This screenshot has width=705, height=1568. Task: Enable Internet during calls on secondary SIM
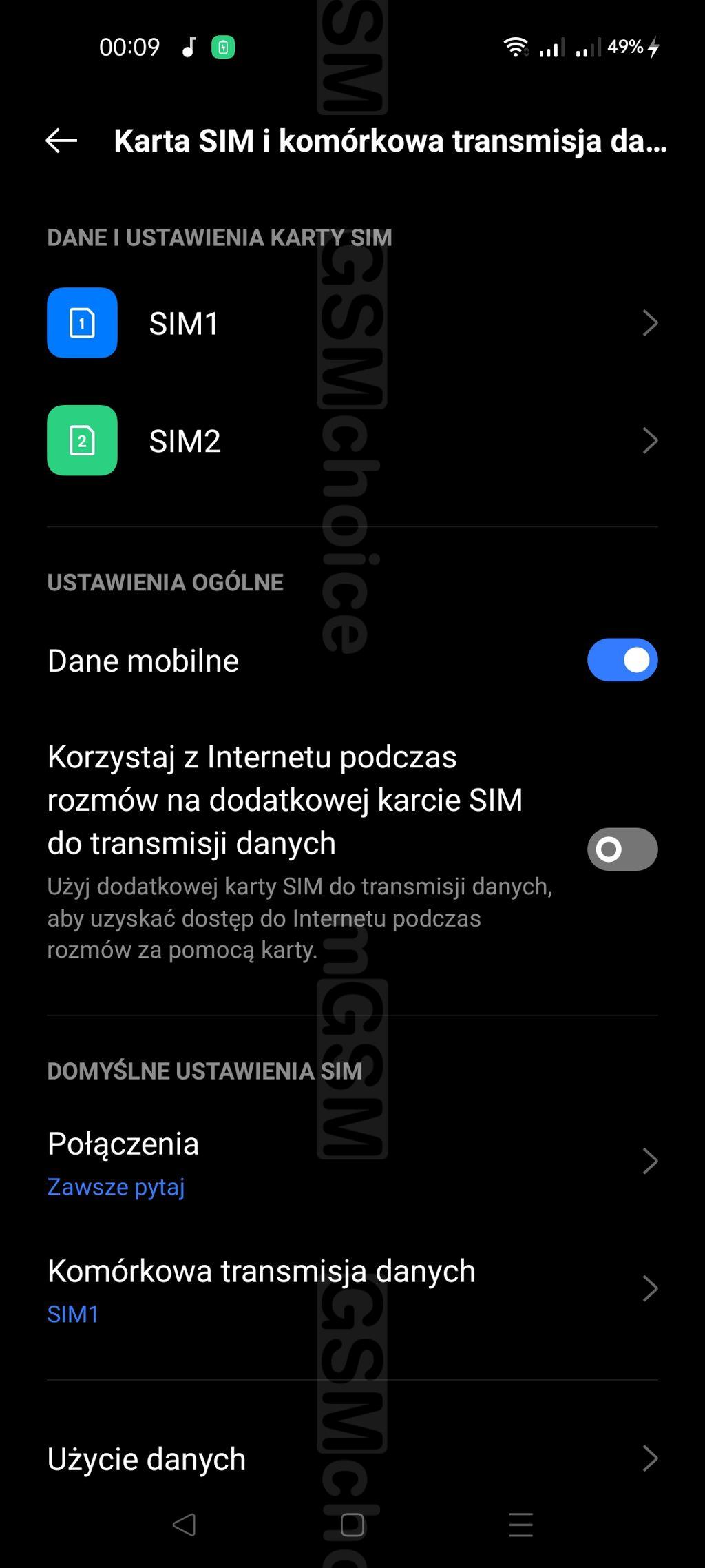coord(622,849)
